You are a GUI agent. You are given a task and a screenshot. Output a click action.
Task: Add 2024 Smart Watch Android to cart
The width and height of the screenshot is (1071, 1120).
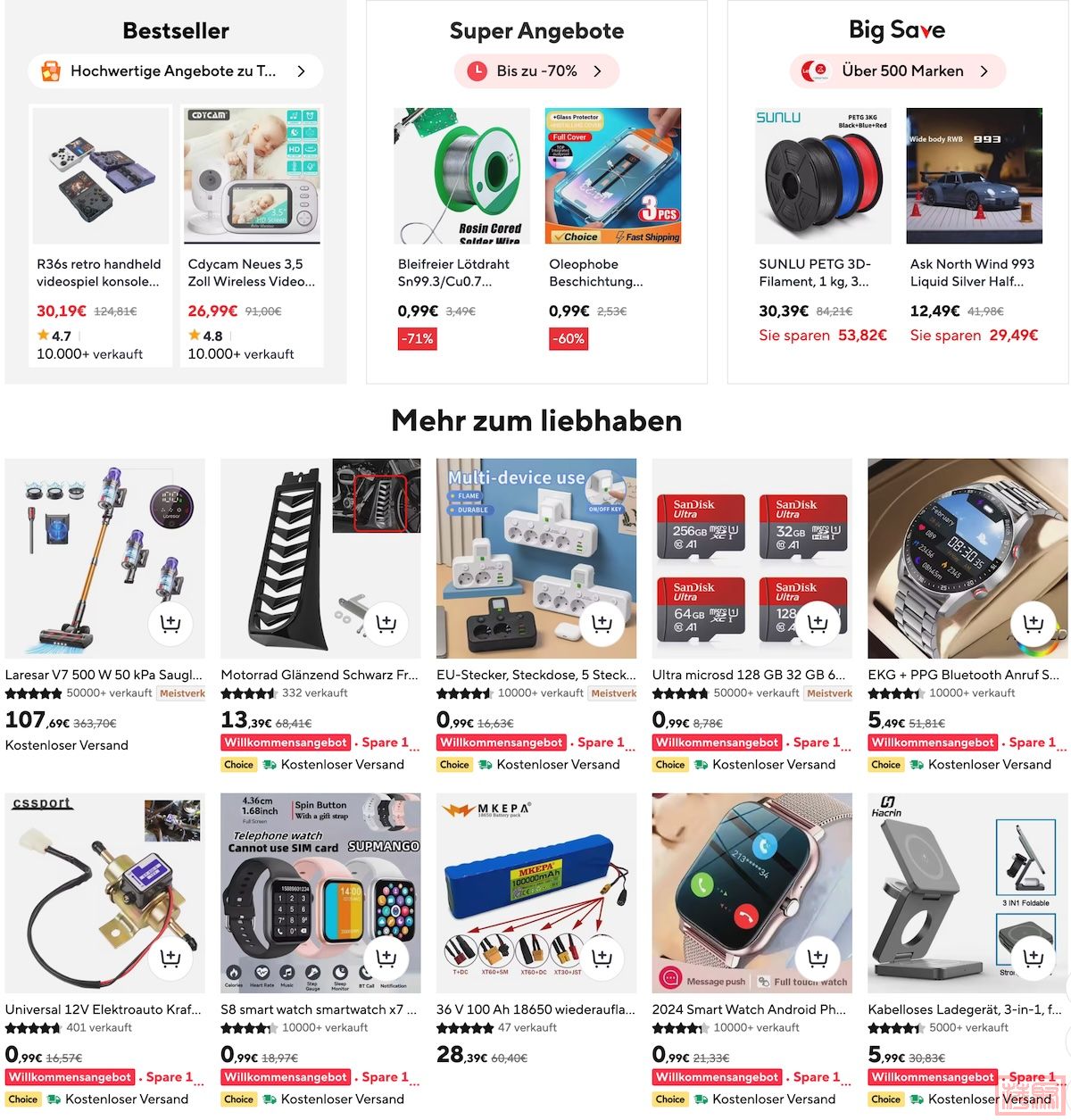pyautogui.click(x=818, y=958)
